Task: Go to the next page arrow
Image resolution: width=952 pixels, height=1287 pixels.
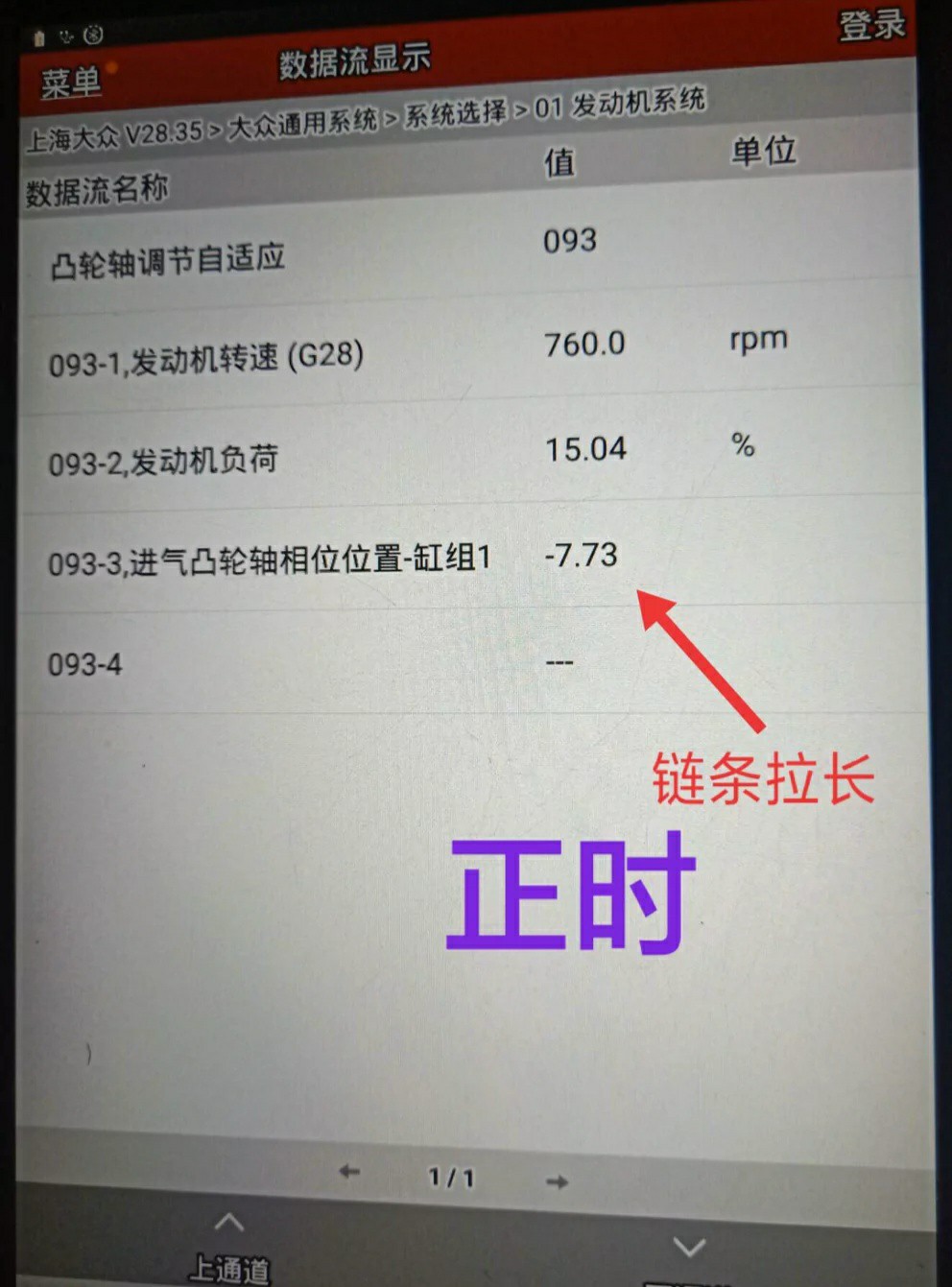Action: (x=558, y=1181)
